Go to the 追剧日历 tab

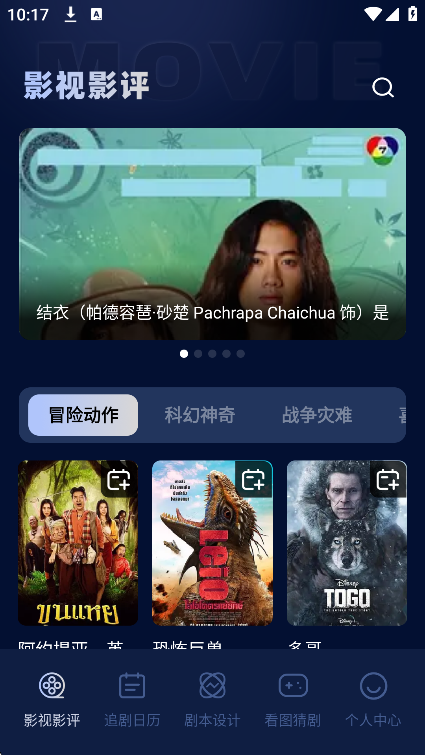132,700
